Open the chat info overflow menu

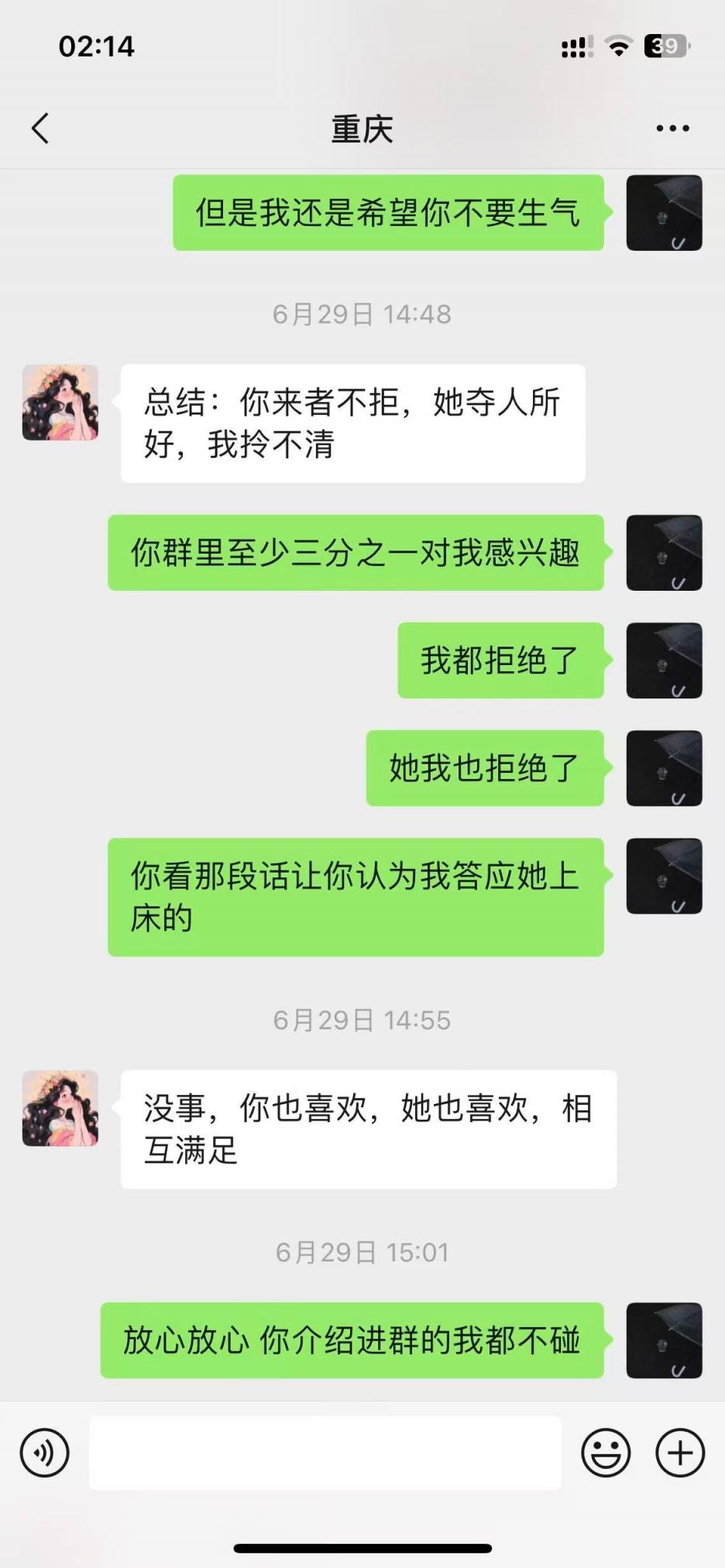[x=672, y=129]
